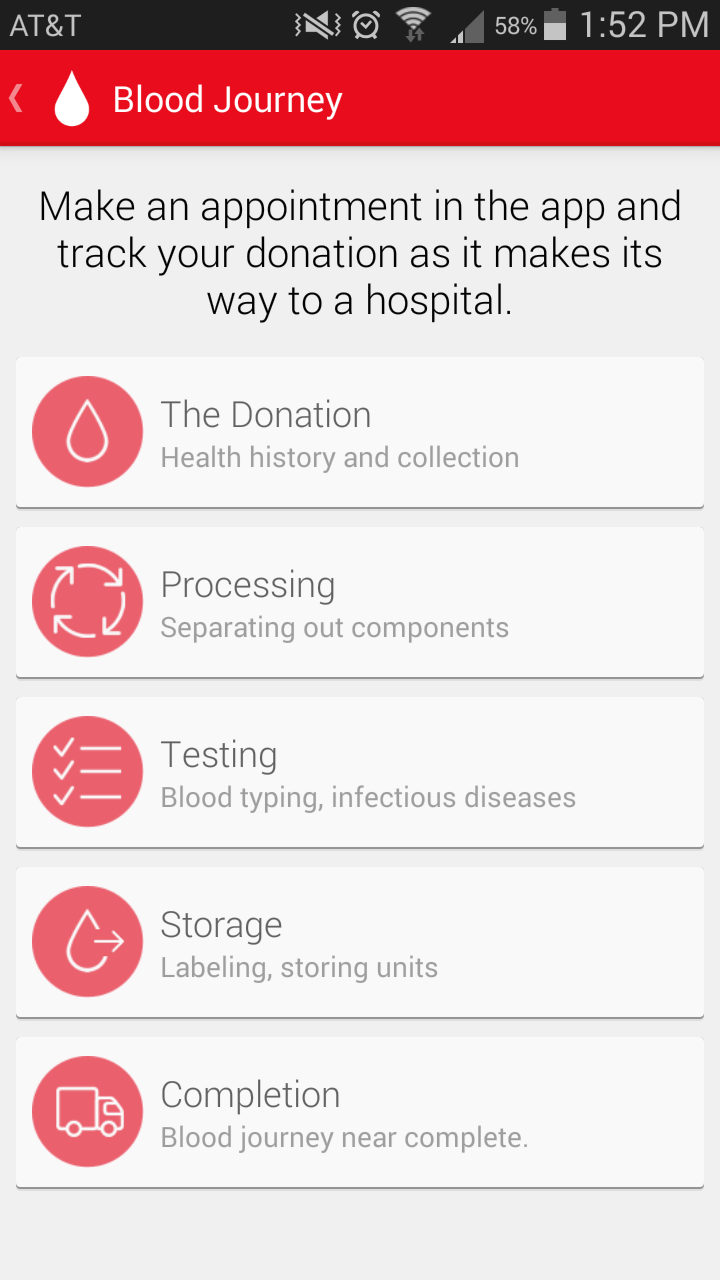Tap the Storage droplet-arrow icon
Viewport: 720px width, 1280px height.
[x=87, y=941]
